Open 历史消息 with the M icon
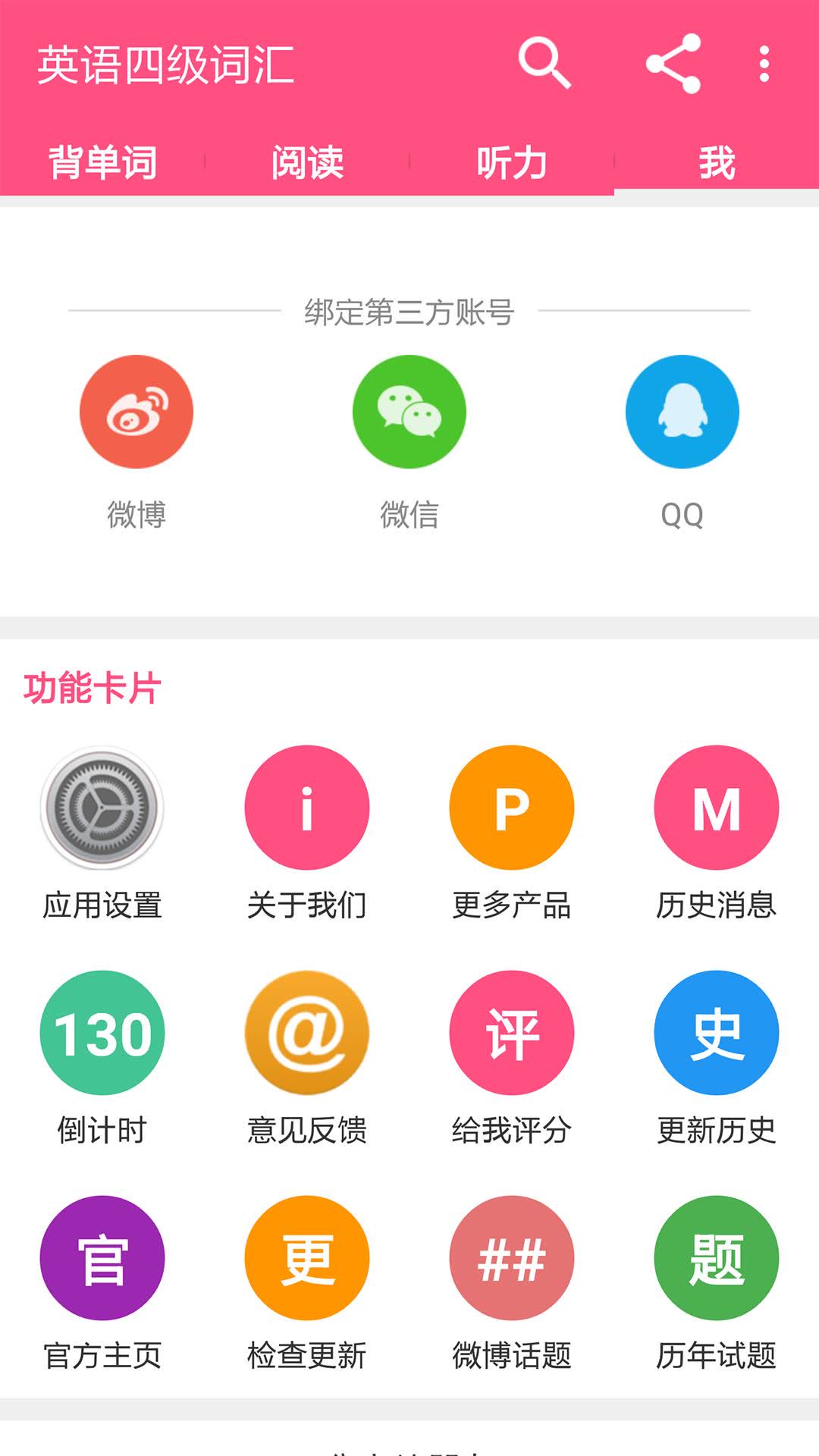819x1456 pixels. 717,808
